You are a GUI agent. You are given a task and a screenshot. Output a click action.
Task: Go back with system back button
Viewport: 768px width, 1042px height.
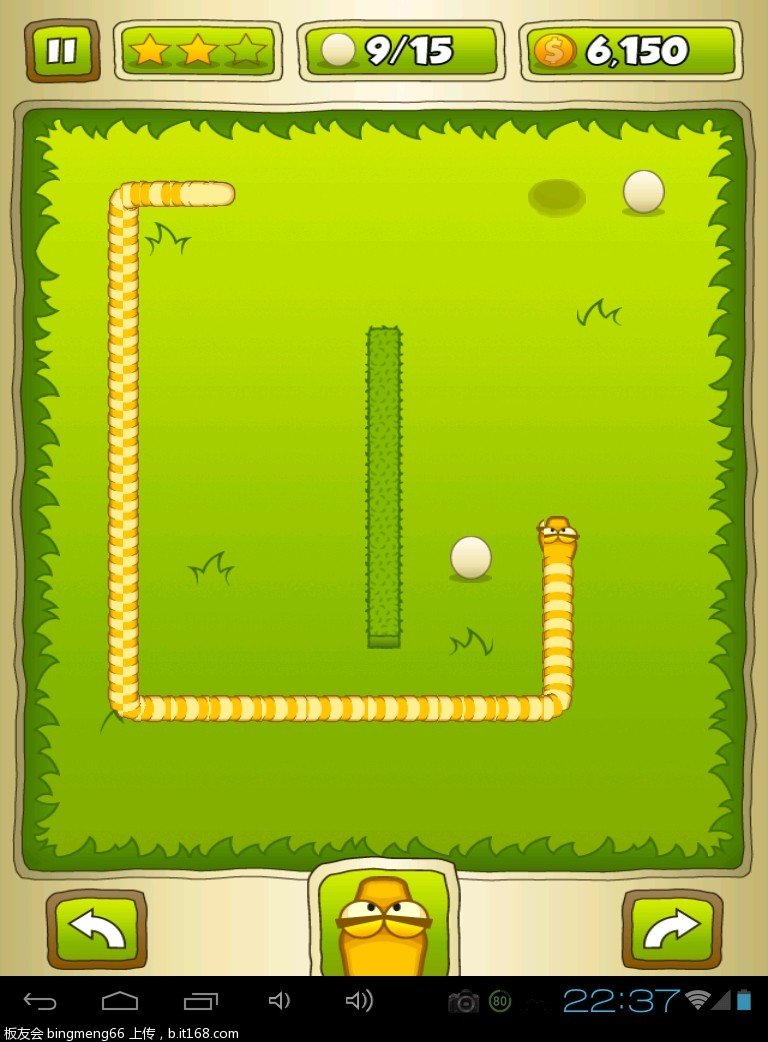(41, 1000)
